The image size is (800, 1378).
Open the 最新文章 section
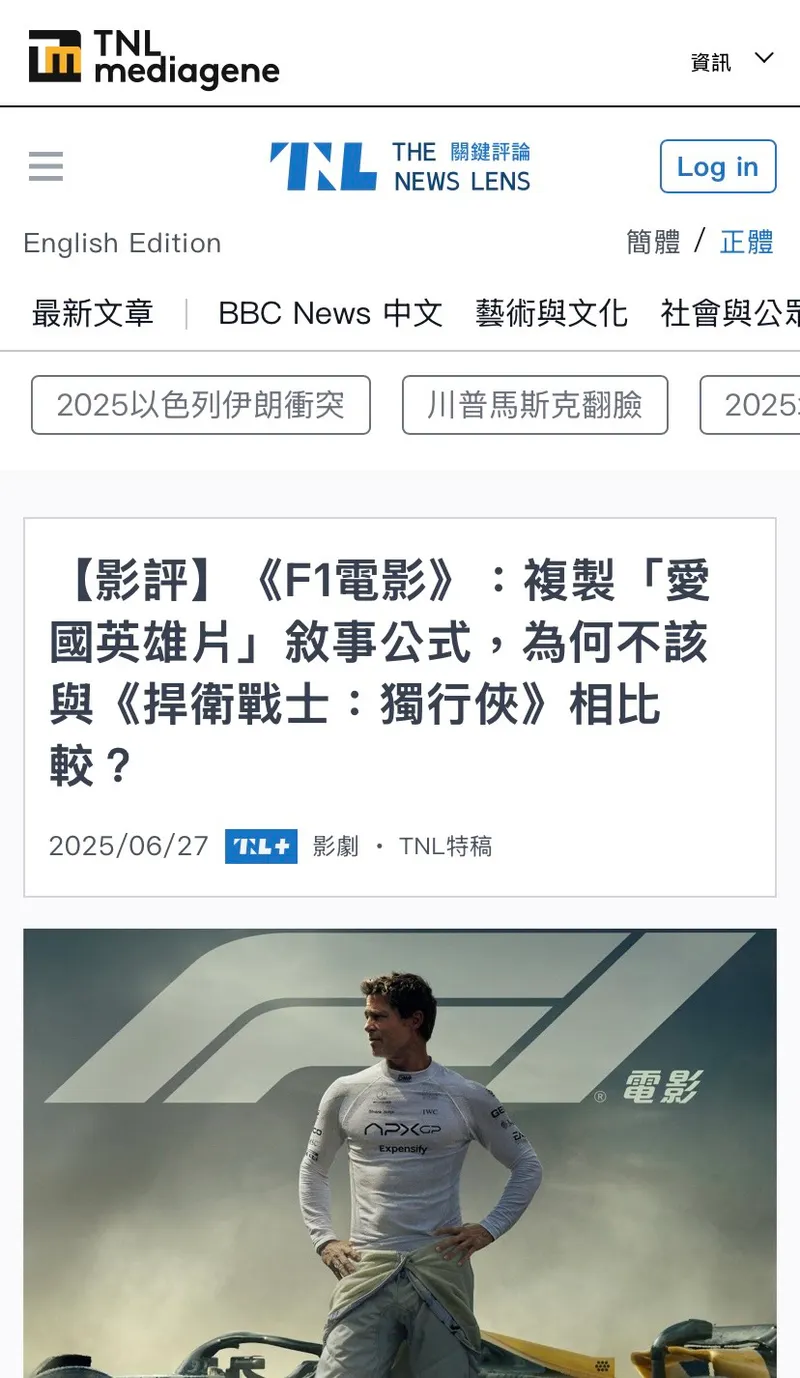point(93,313)
